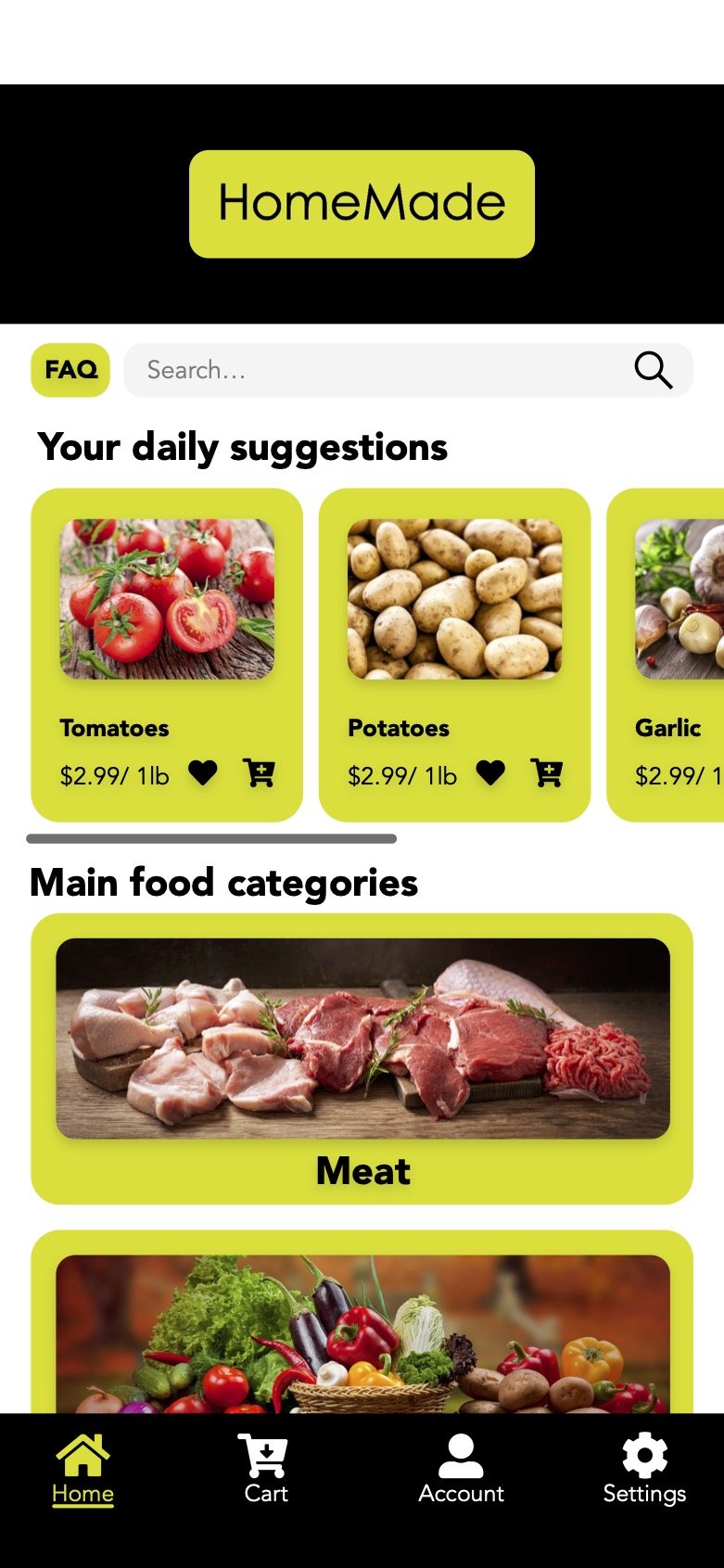Image resolution: width=724 pixels, height=1568 pixels.
Task: Open the vegetables category tile
Action: coord(362,1321)
